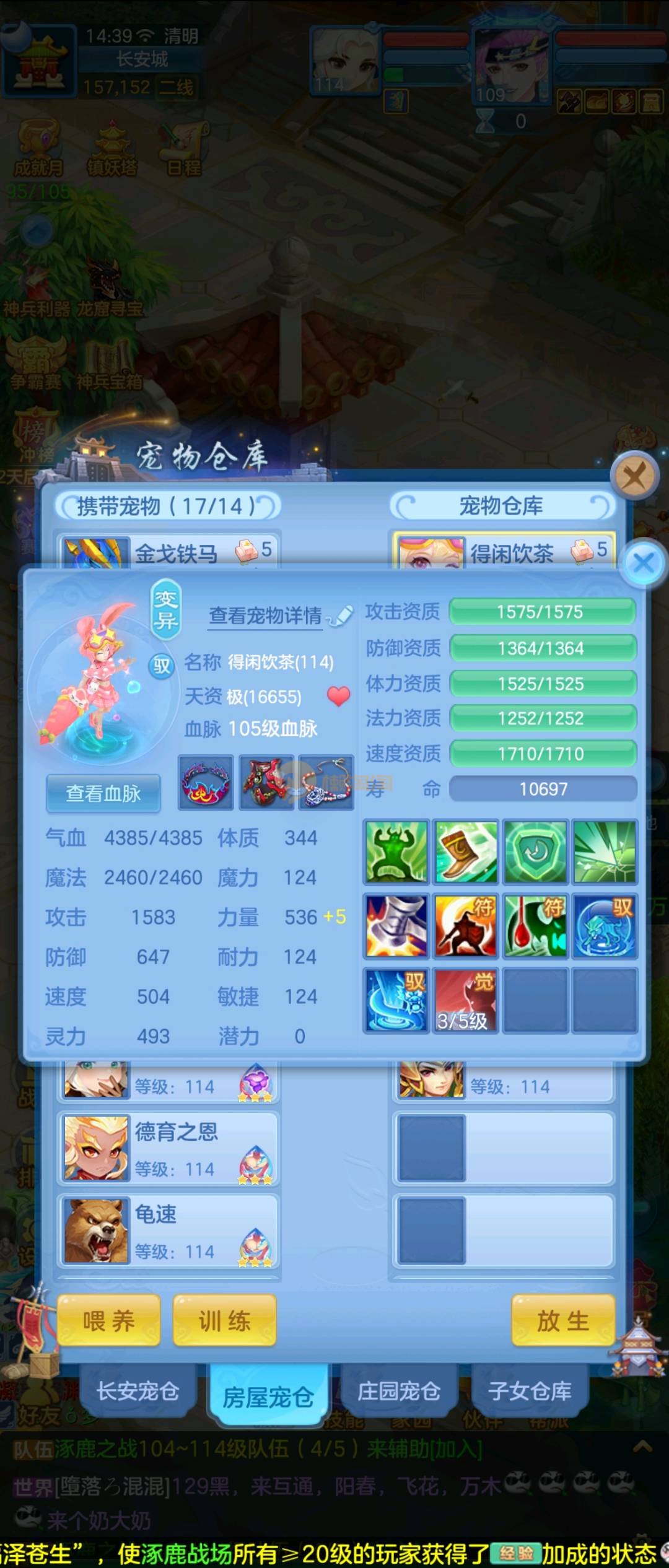
Task: Tap the 查看血脉 button
Action: 103,793
